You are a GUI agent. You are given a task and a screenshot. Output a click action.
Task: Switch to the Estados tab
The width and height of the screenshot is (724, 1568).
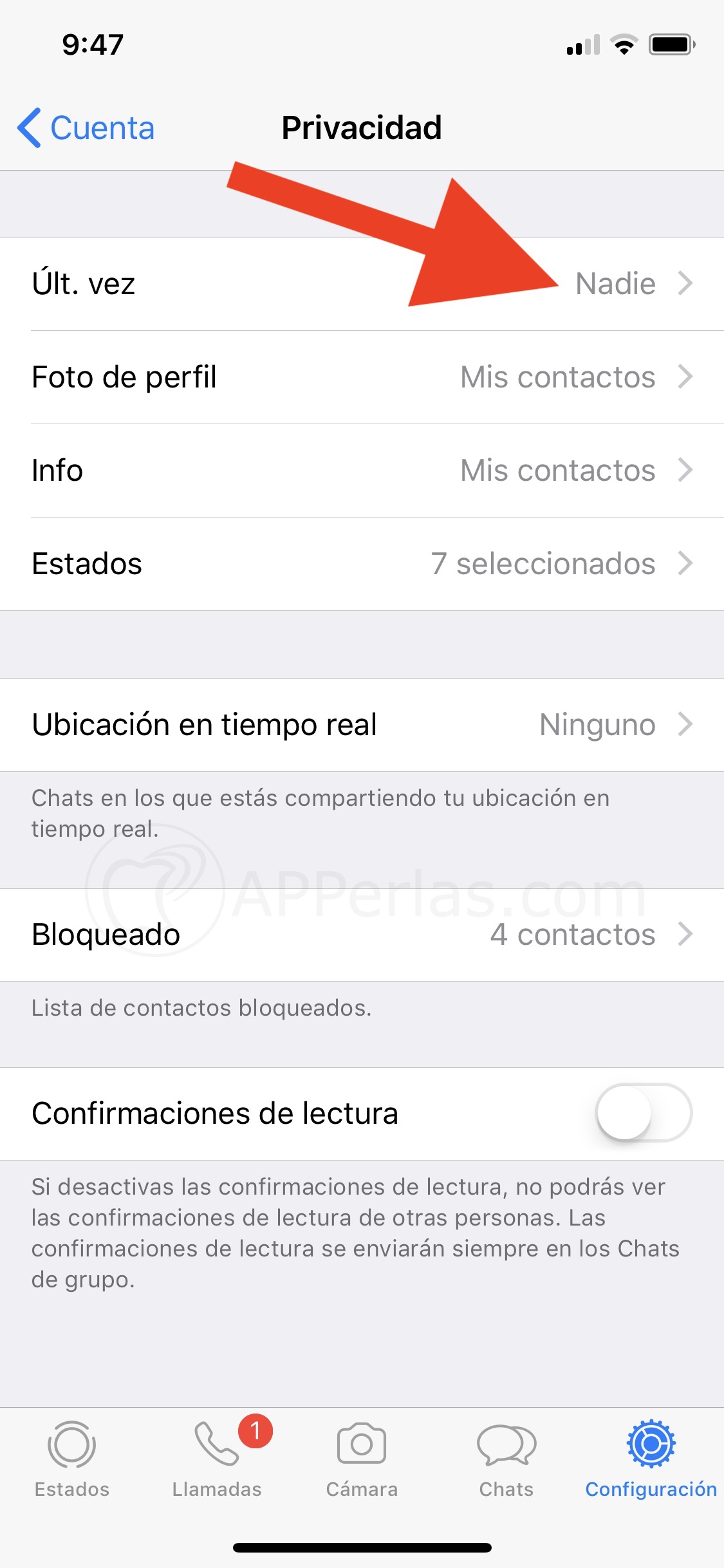[72, 1460]
